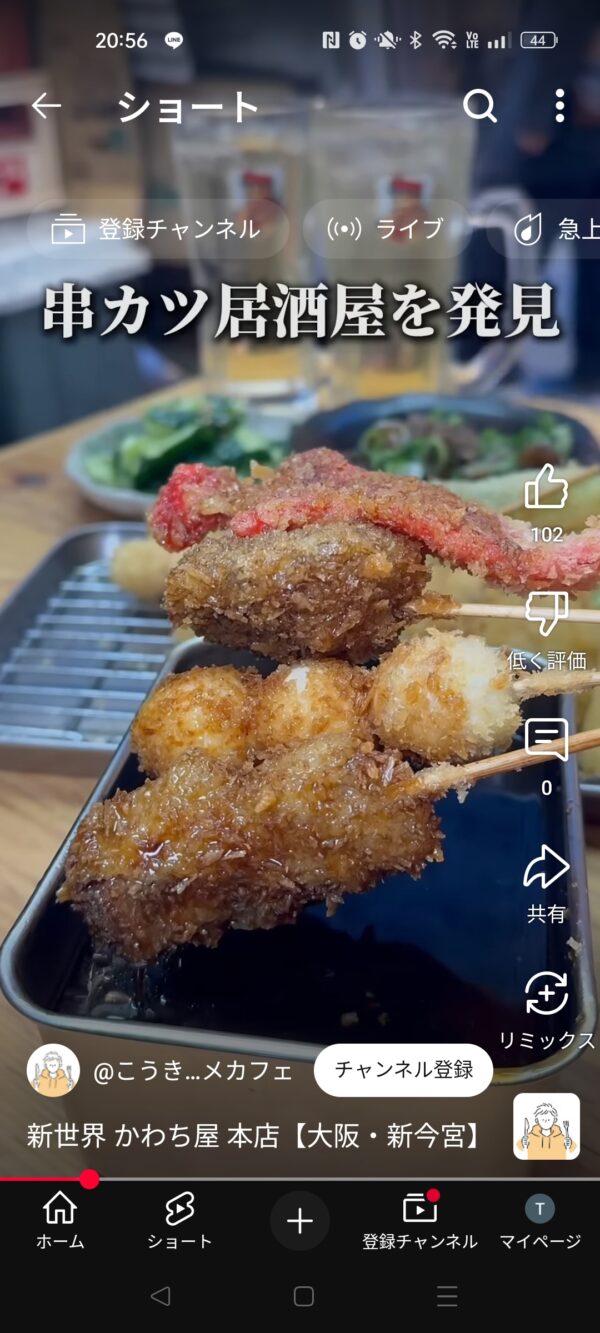Select the ライブ chip
This screenshot has height=1333, width=600.
[386, 229]
